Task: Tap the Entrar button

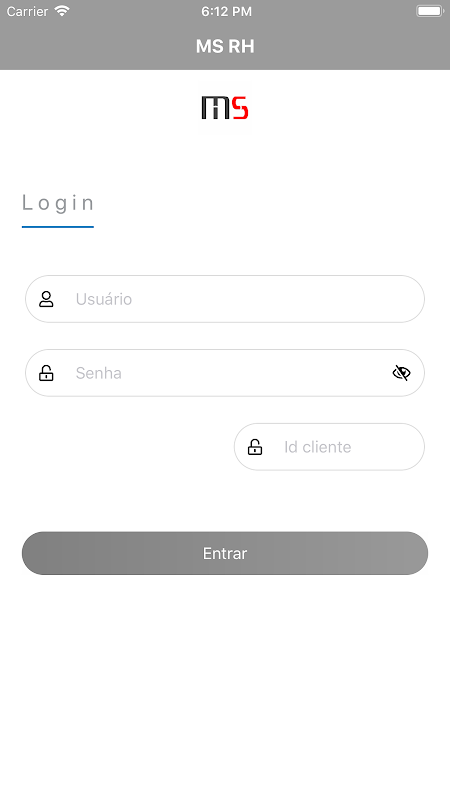Action: click(x=224, y=554)
